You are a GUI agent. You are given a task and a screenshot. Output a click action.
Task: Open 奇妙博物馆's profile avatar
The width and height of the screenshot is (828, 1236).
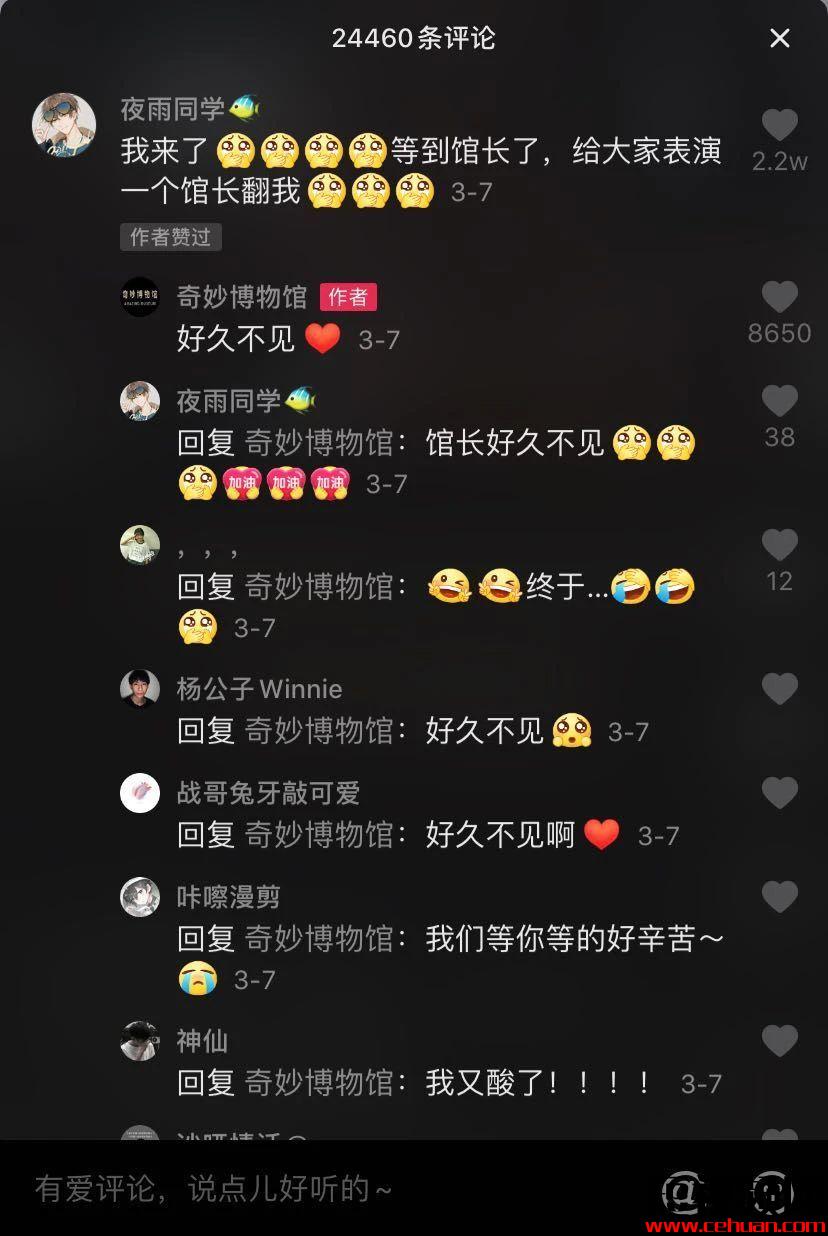point(140,297)
